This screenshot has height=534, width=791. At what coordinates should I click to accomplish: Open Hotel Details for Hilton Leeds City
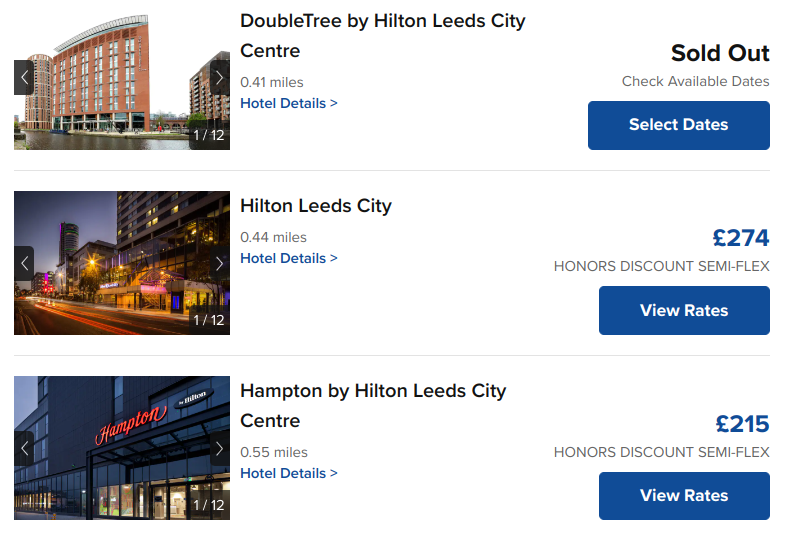(x=288, y=258)
